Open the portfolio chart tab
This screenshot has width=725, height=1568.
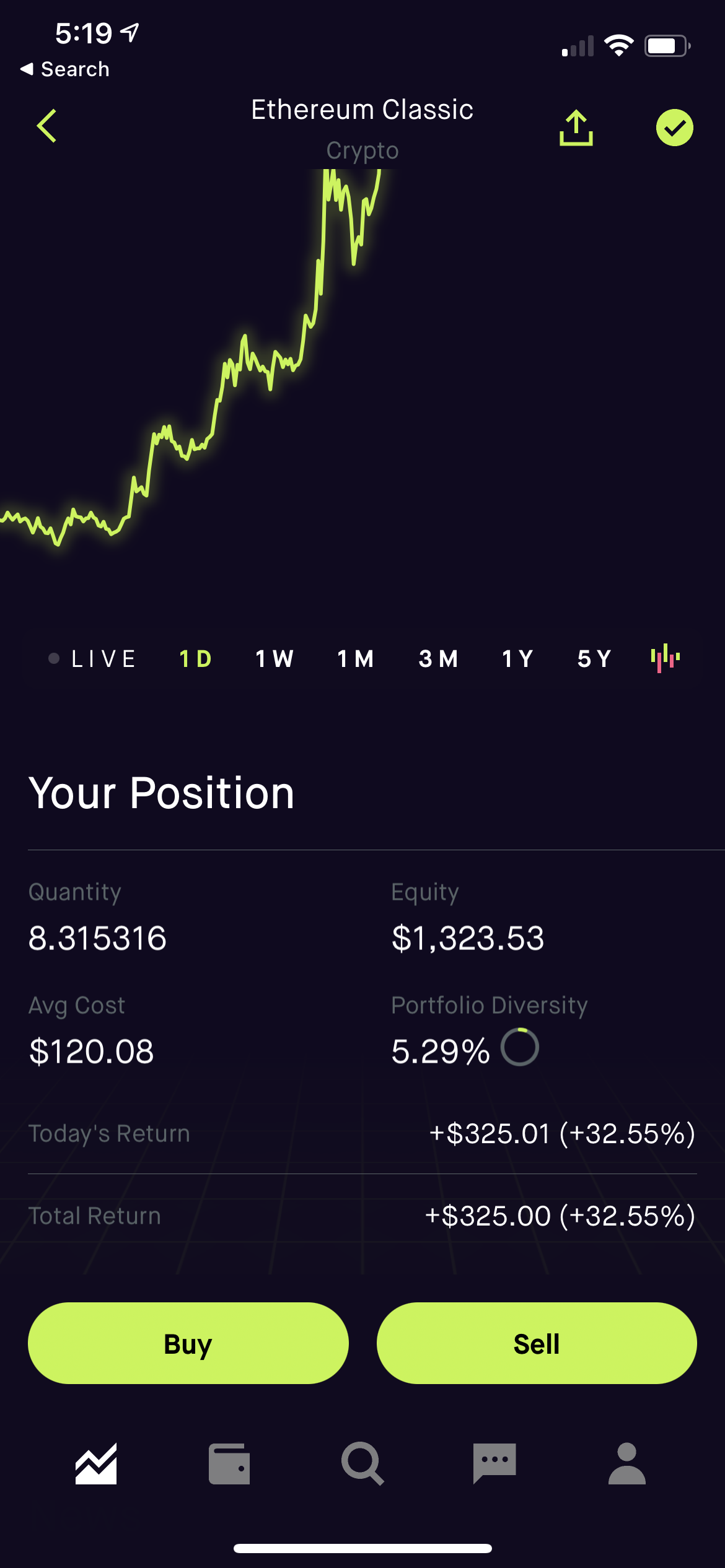[96, 1464]
